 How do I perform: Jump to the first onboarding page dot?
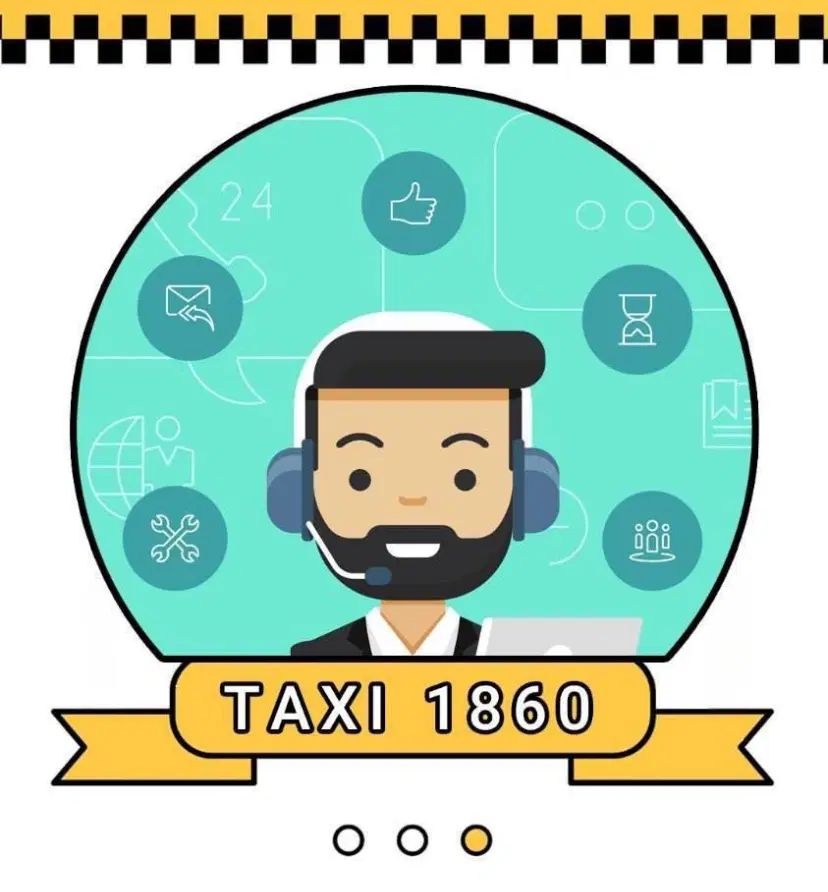pos(348,839)
